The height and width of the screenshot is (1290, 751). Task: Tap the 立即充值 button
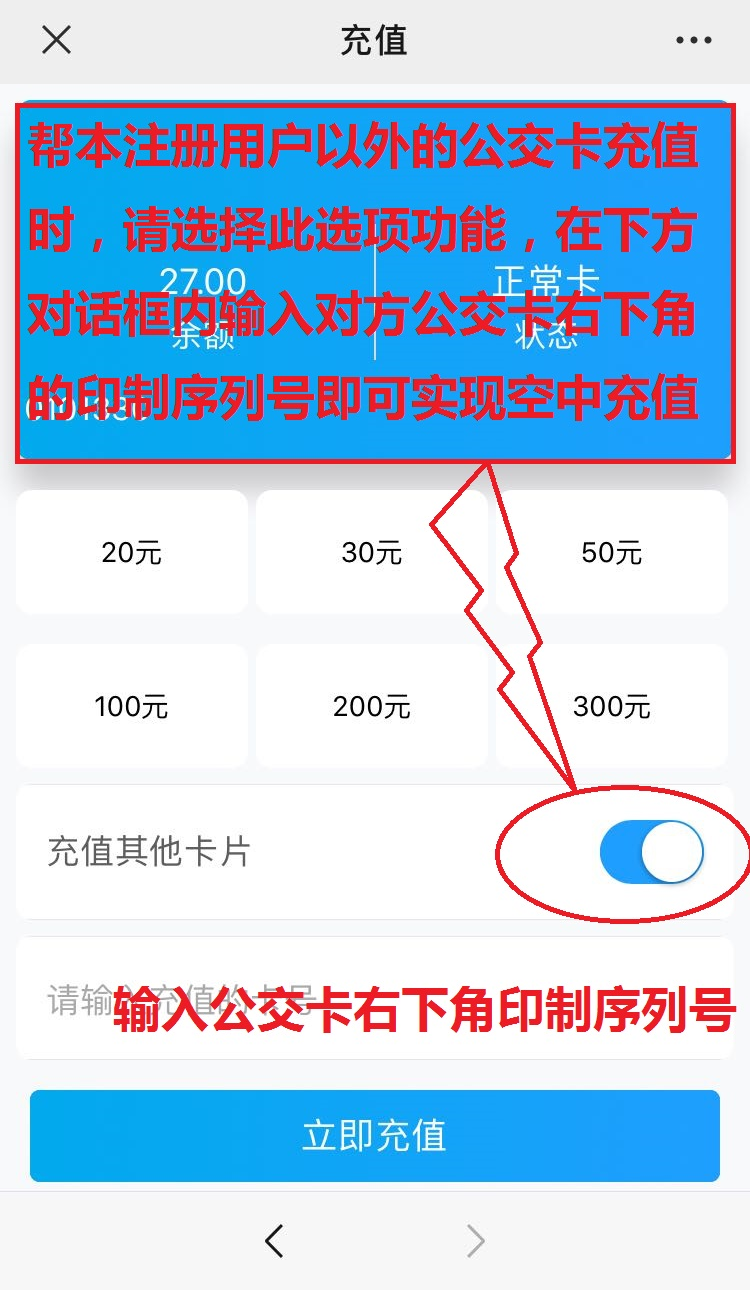(375, 1135)
